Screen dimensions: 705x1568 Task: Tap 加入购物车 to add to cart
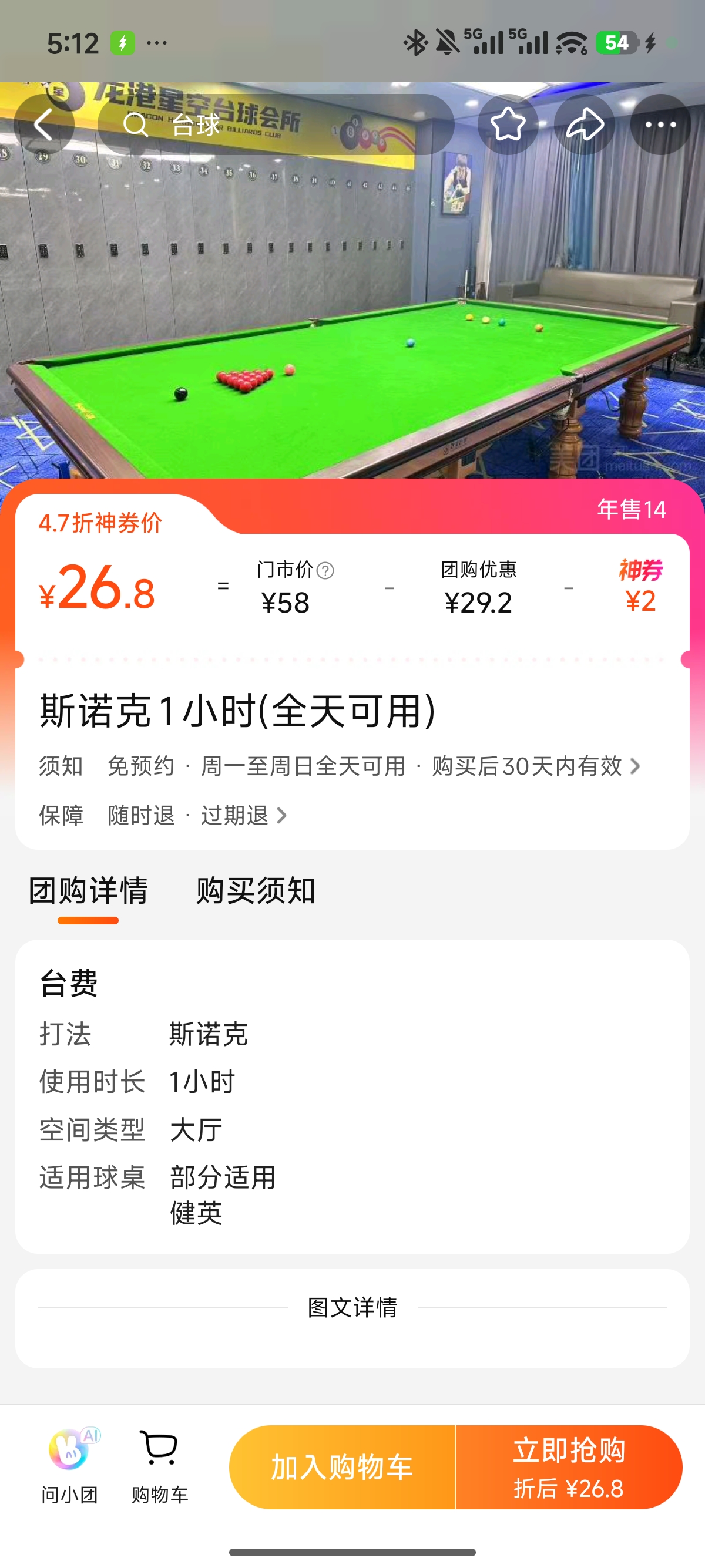(x=342, y=1467)
